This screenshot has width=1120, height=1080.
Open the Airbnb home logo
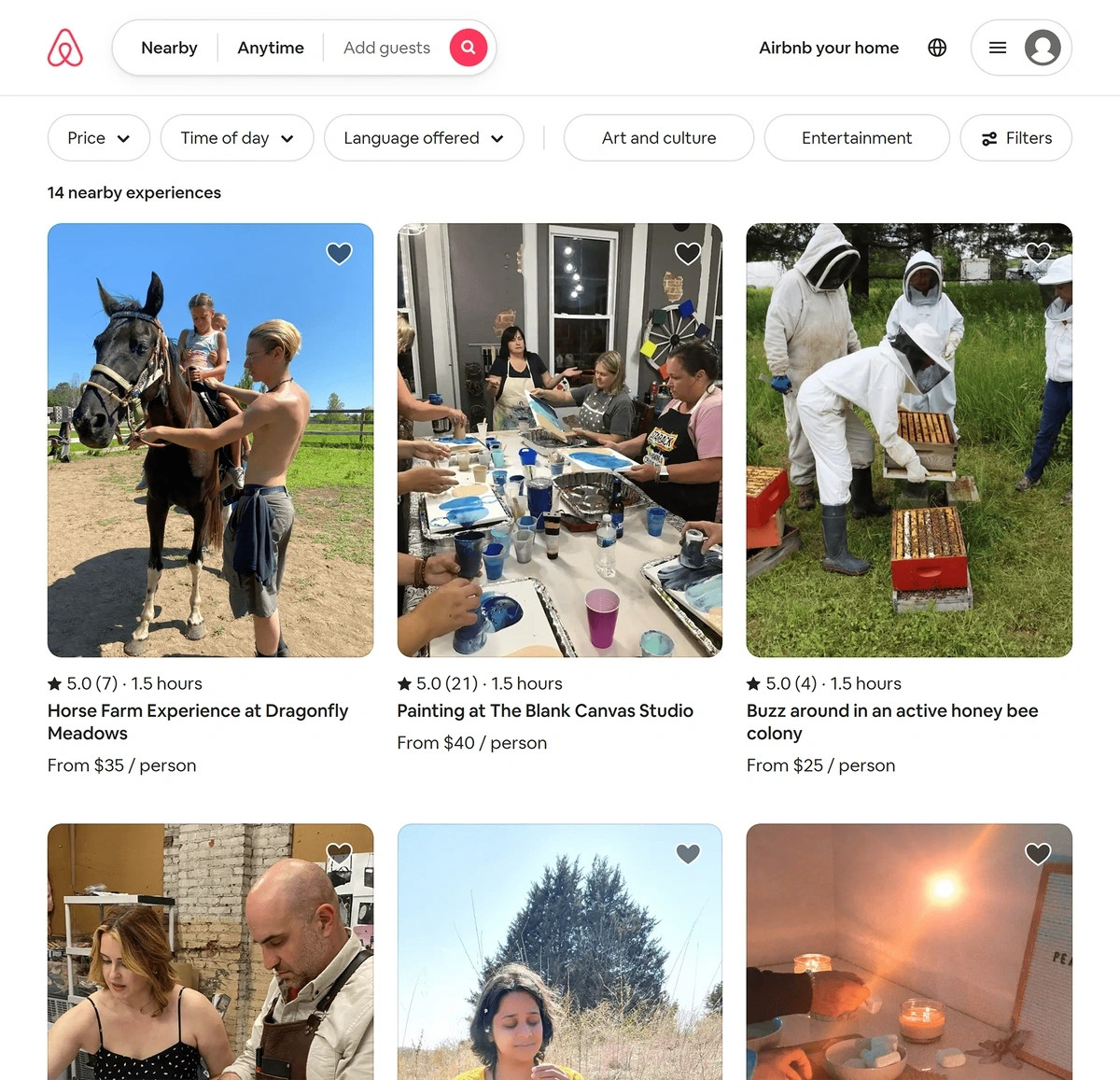tap(65, 48)
